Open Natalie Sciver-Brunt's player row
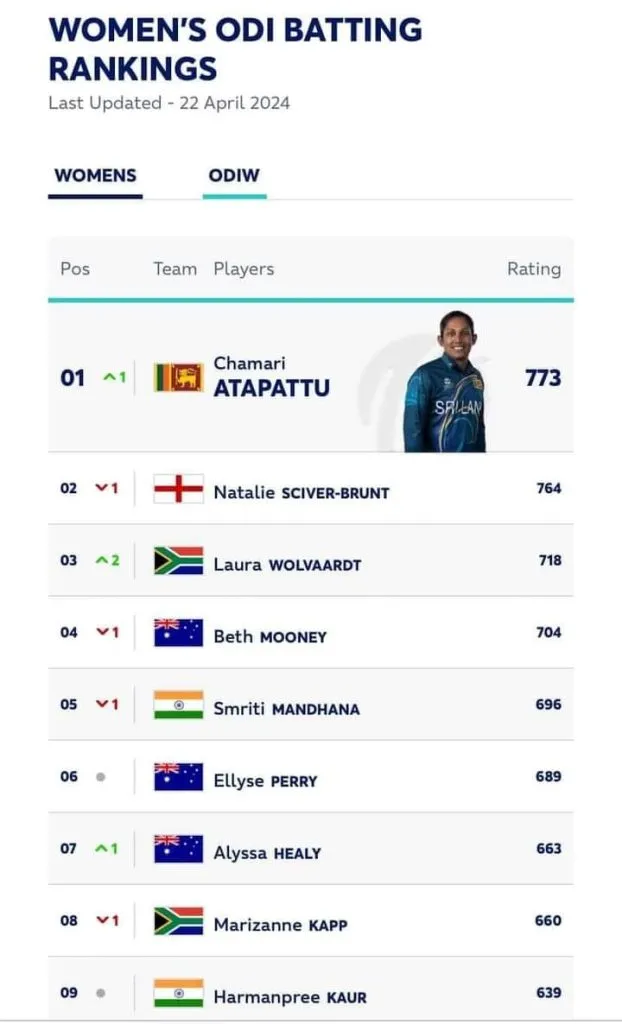This screenshot has width=622, height=1024. [x=311, y=488]
